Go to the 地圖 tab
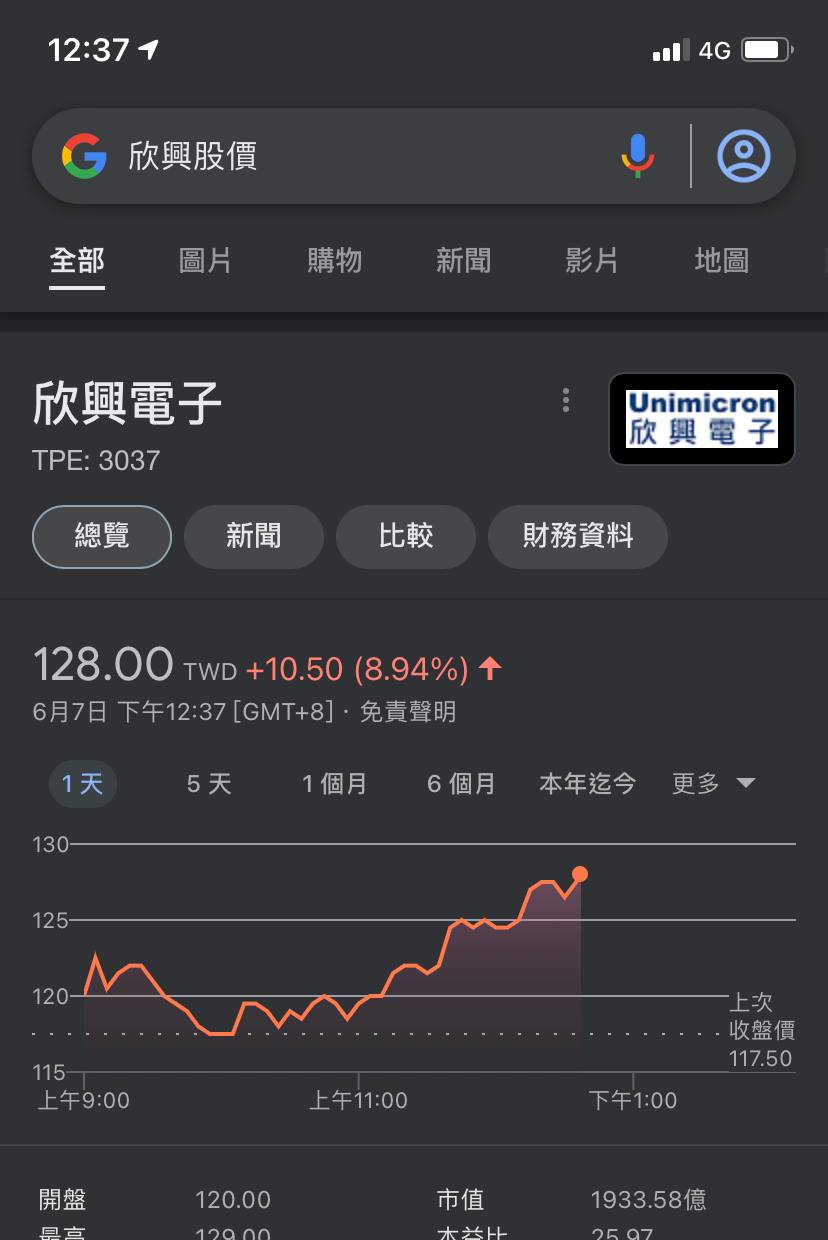The height and width of the screenshot is (1240, 828). (x=721, y=261)
